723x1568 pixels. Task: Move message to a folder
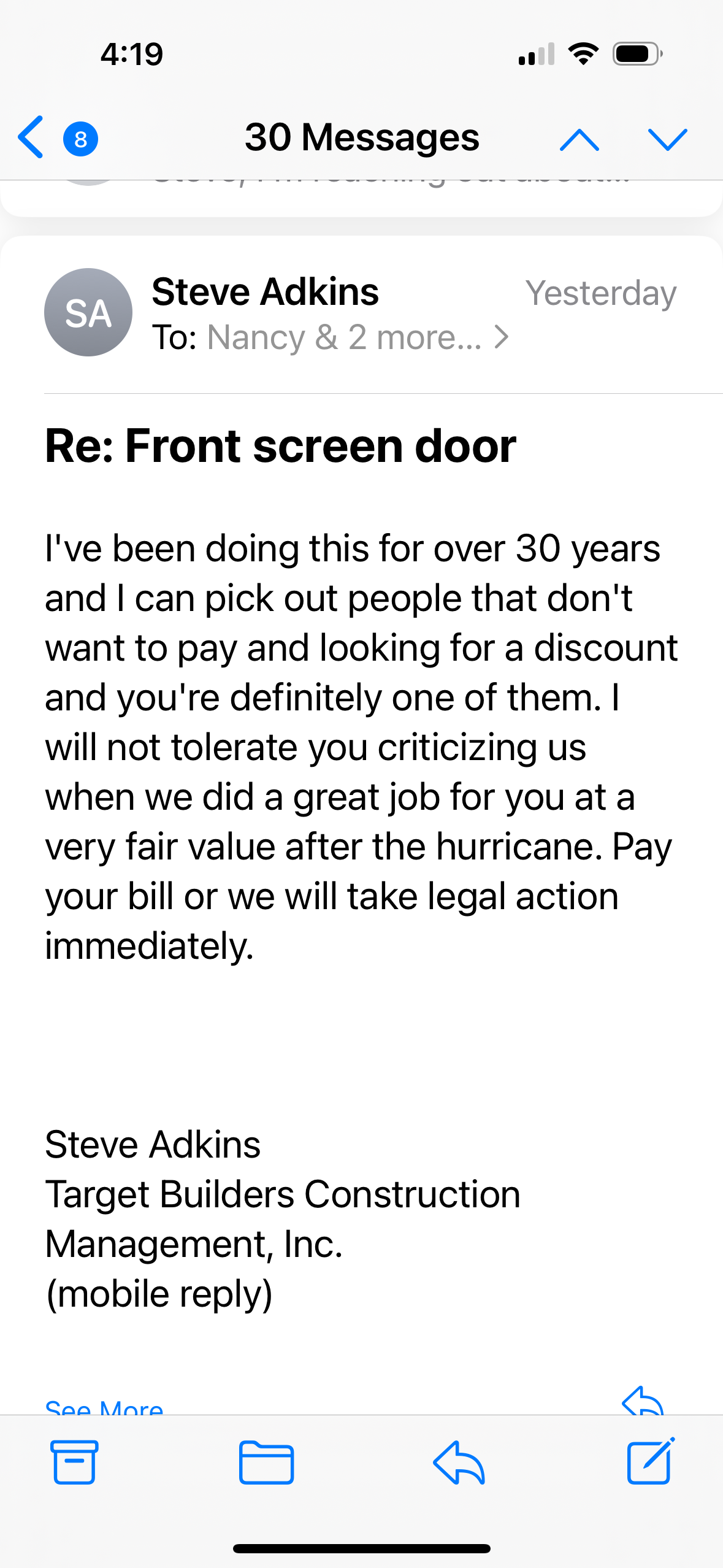tap(267, 1462)
